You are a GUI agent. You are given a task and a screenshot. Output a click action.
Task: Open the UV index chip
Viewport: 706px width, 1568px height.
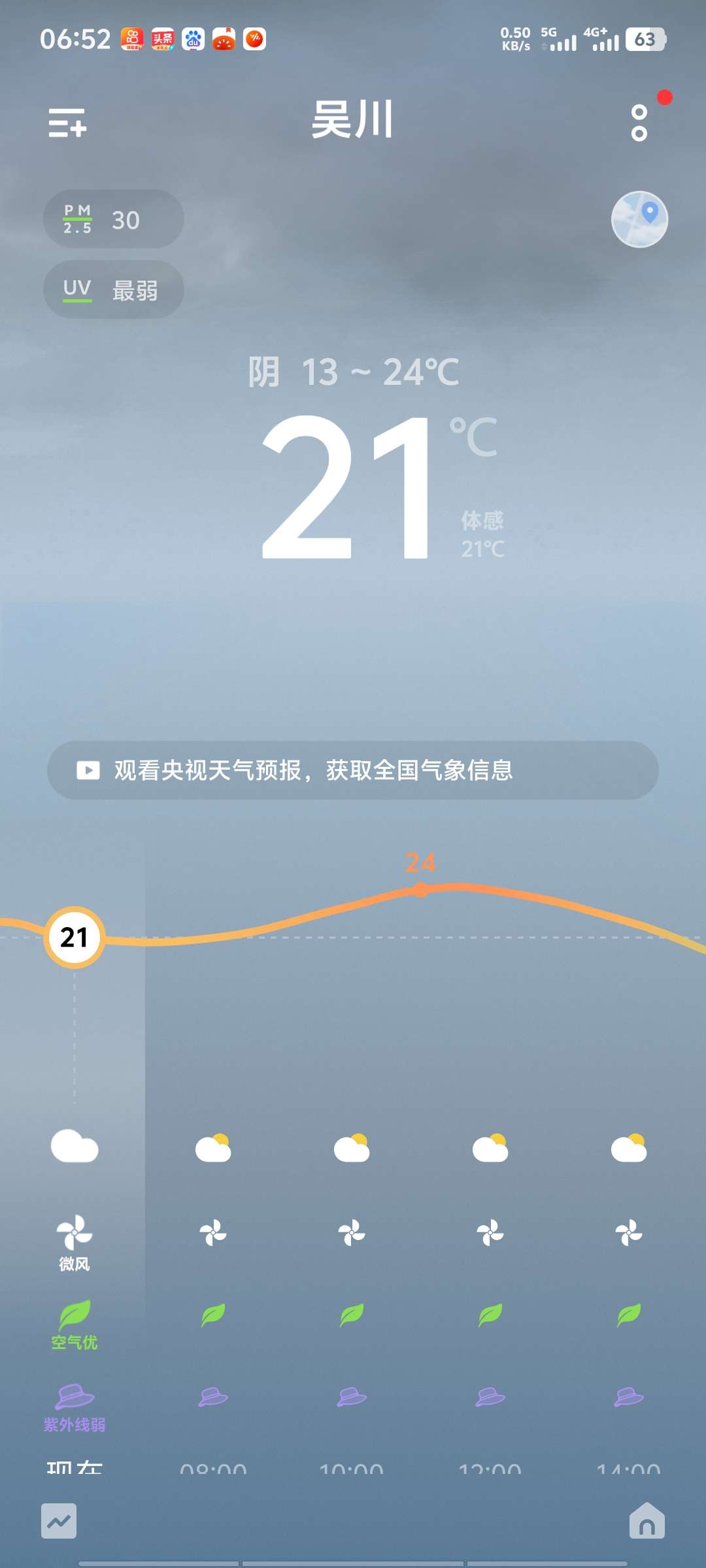pyautogui.click(x=113, y=290)
